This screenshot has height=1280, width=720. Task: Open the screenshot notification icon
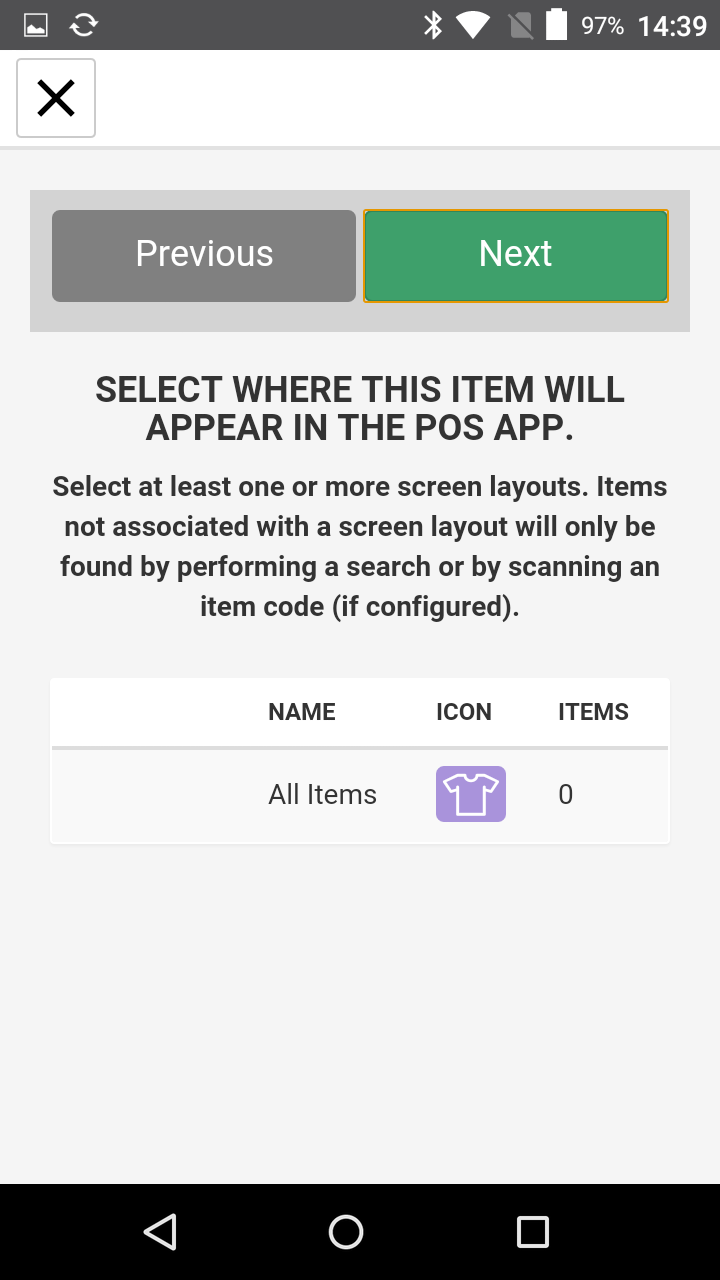(x=35, y=25)
